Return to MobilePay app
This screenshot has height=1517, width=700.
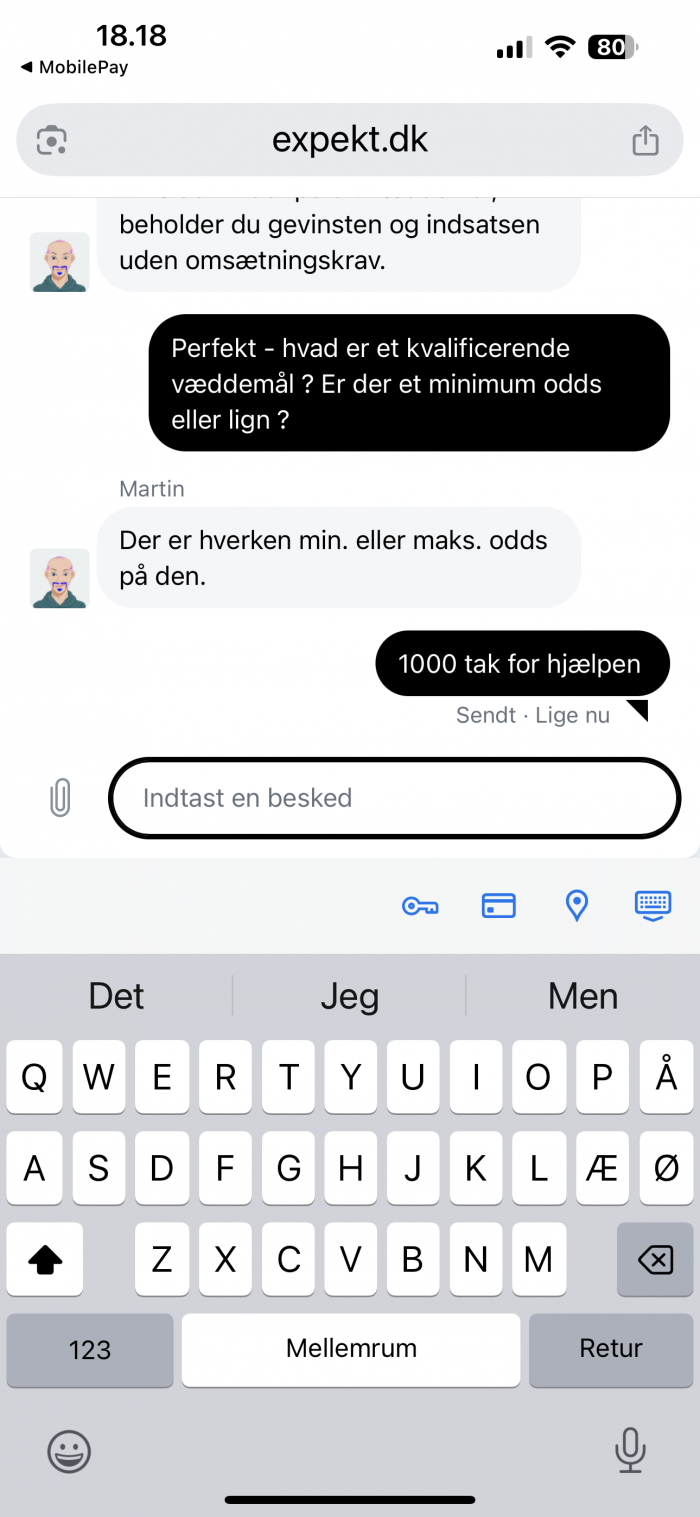(x=73, y=68)
